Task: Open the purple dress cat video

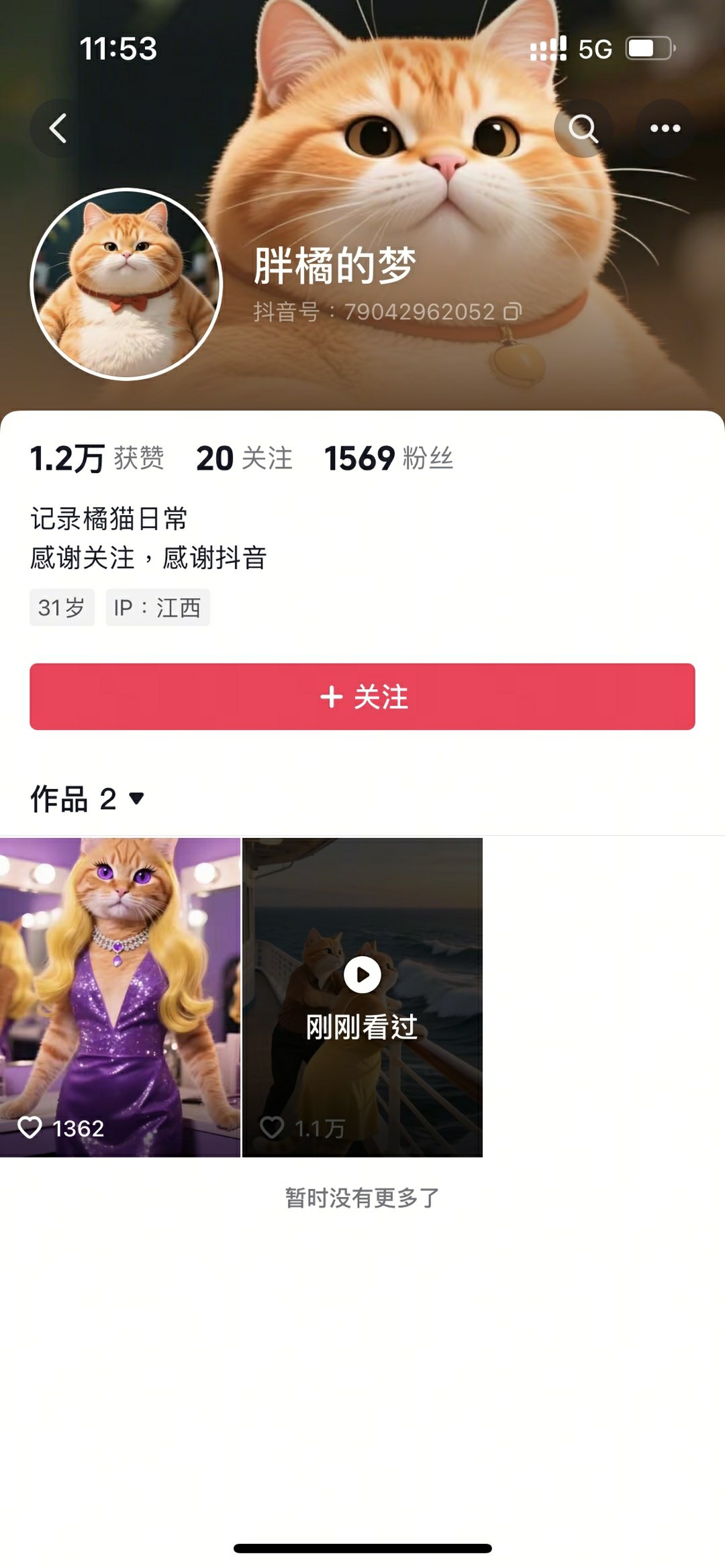Action: 120,997
